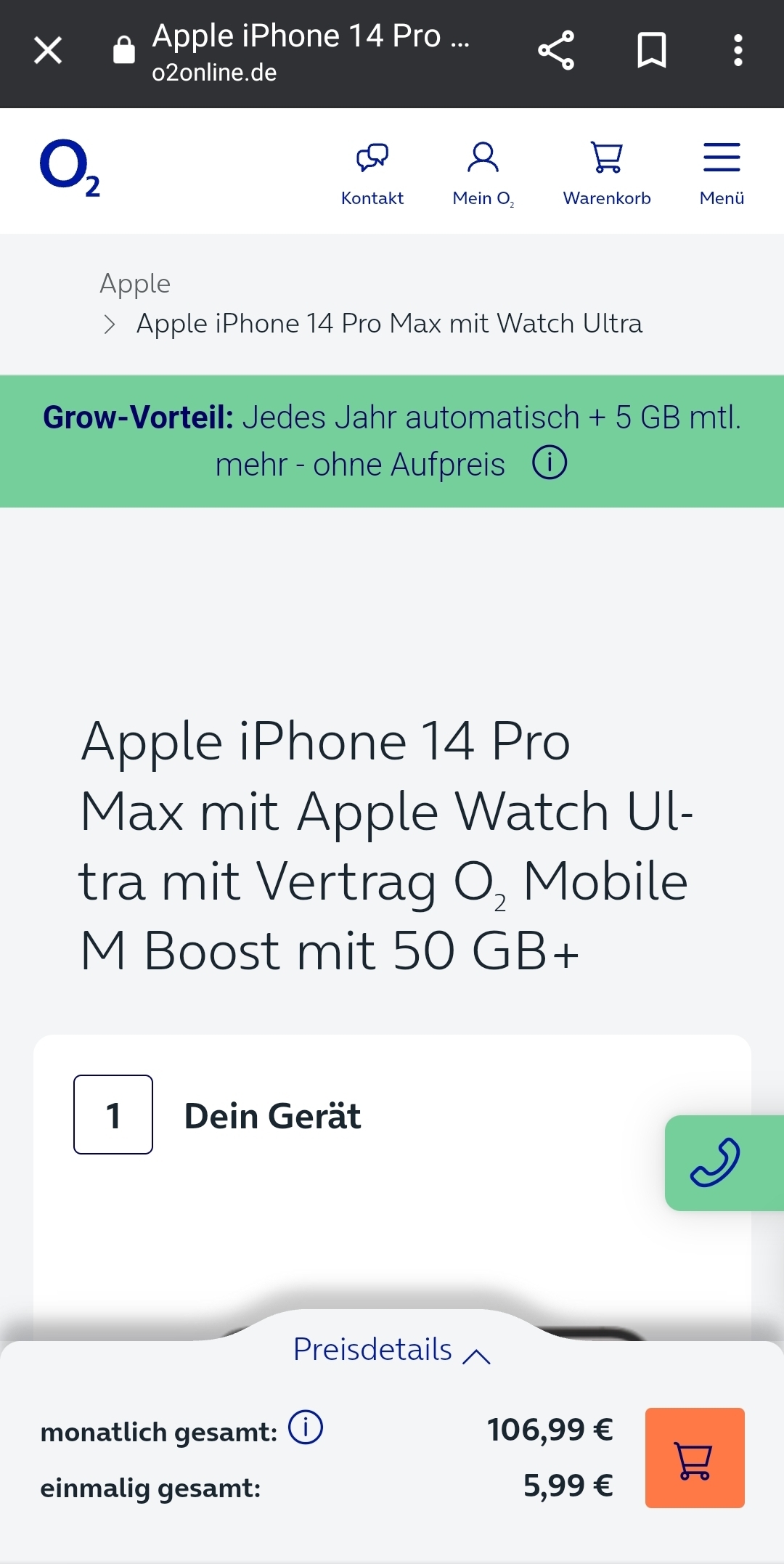Expand Preisdetails
The width and height of the screenshot is (784, 1564).
point(392,1349)
